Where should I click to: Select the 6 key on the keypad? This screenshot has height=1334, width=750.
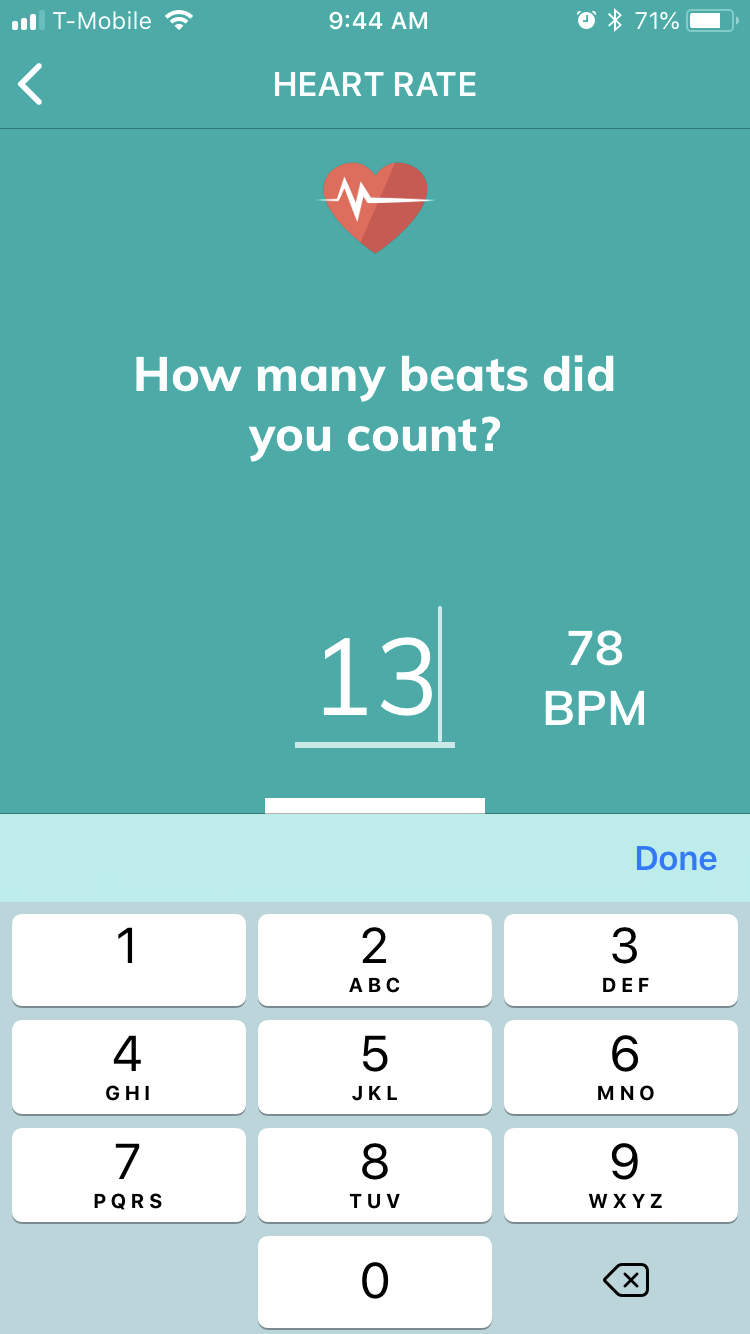coord(621,1066)
